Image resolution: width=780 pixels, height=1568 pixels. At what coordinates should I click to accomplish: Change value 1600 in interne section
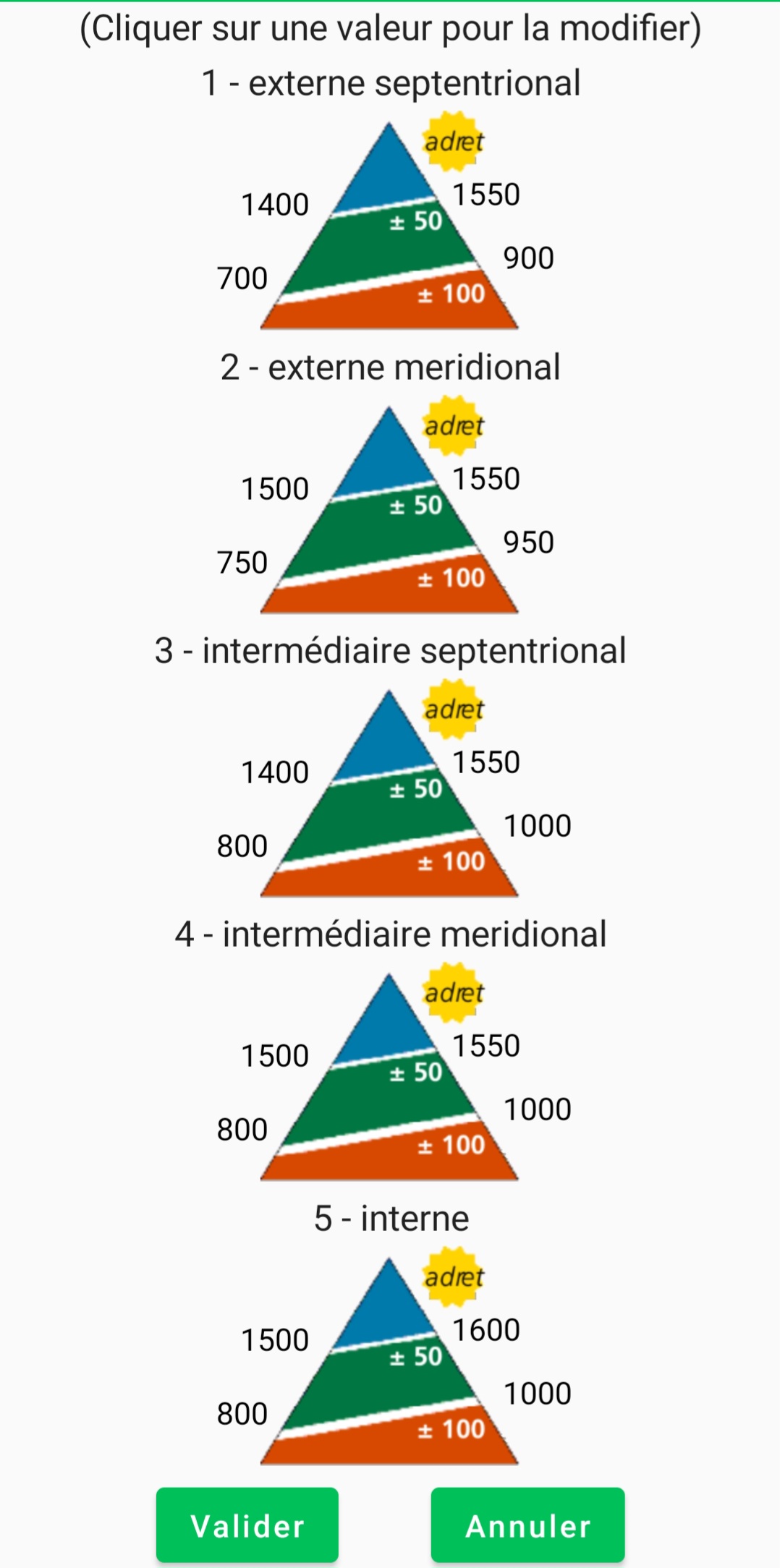pyautogui.click(x=486, y=1330)
